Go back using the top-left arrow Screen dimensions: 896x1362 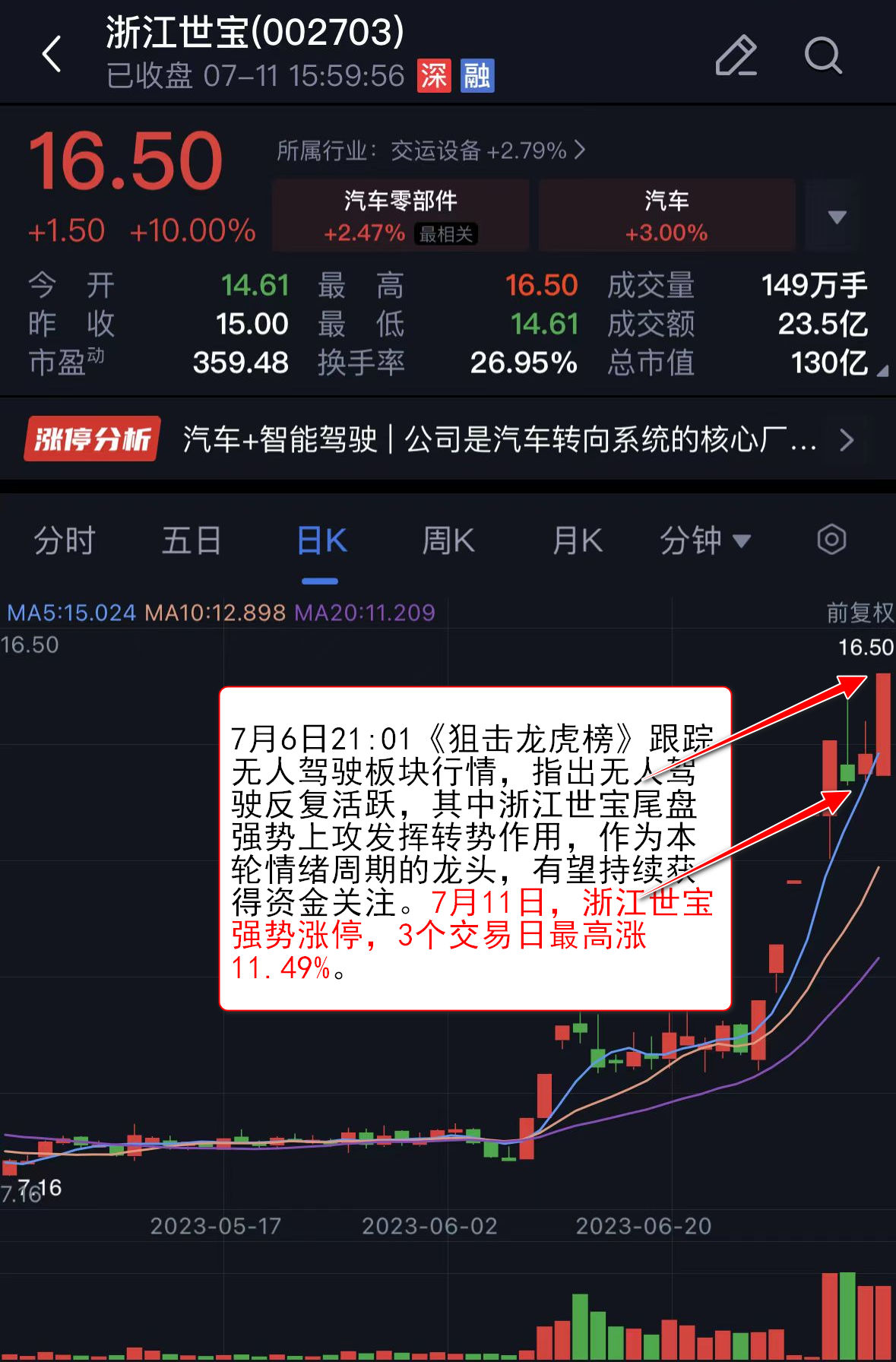52,55
